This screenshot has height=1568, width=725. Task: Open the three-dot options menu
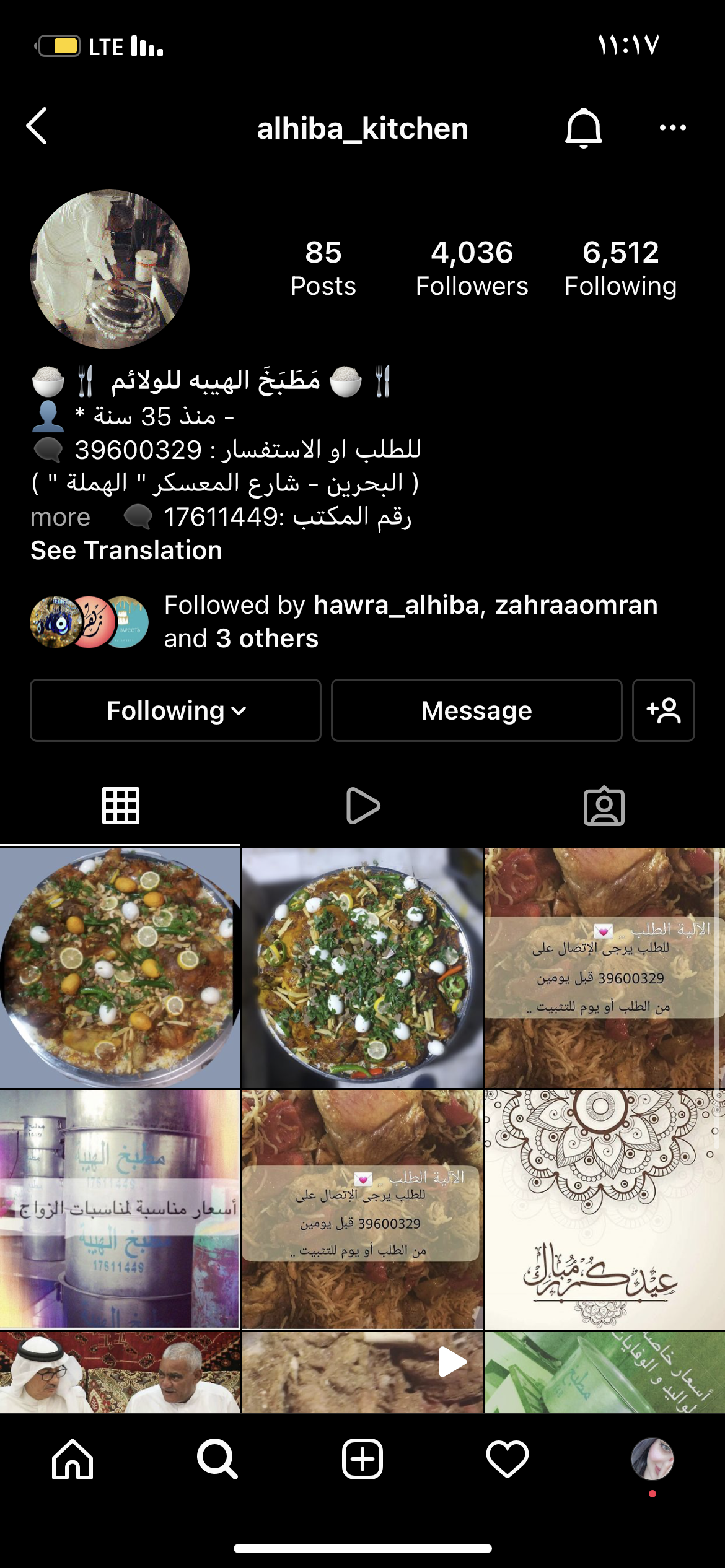point(672,128)
